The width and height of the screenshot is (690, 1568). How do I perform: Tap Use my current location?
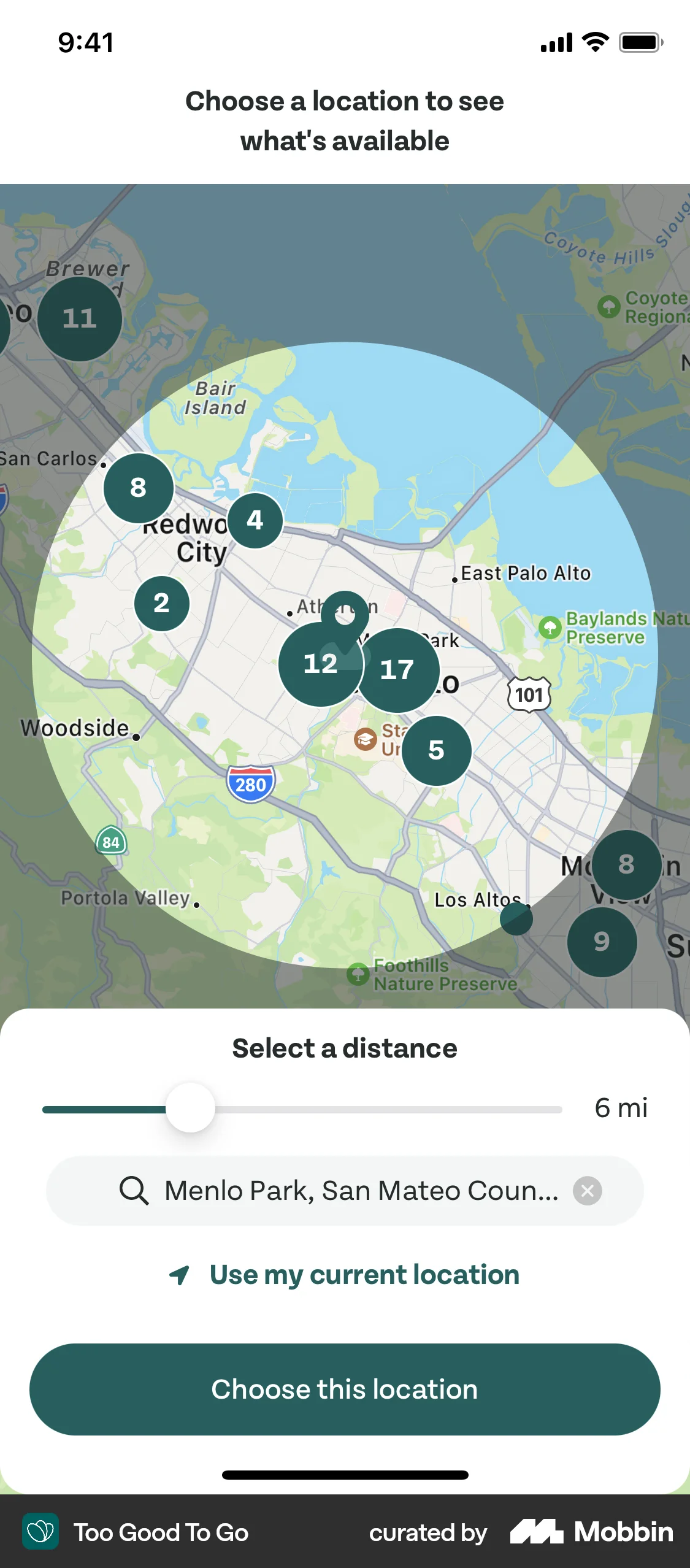(x=345, y=1274)
